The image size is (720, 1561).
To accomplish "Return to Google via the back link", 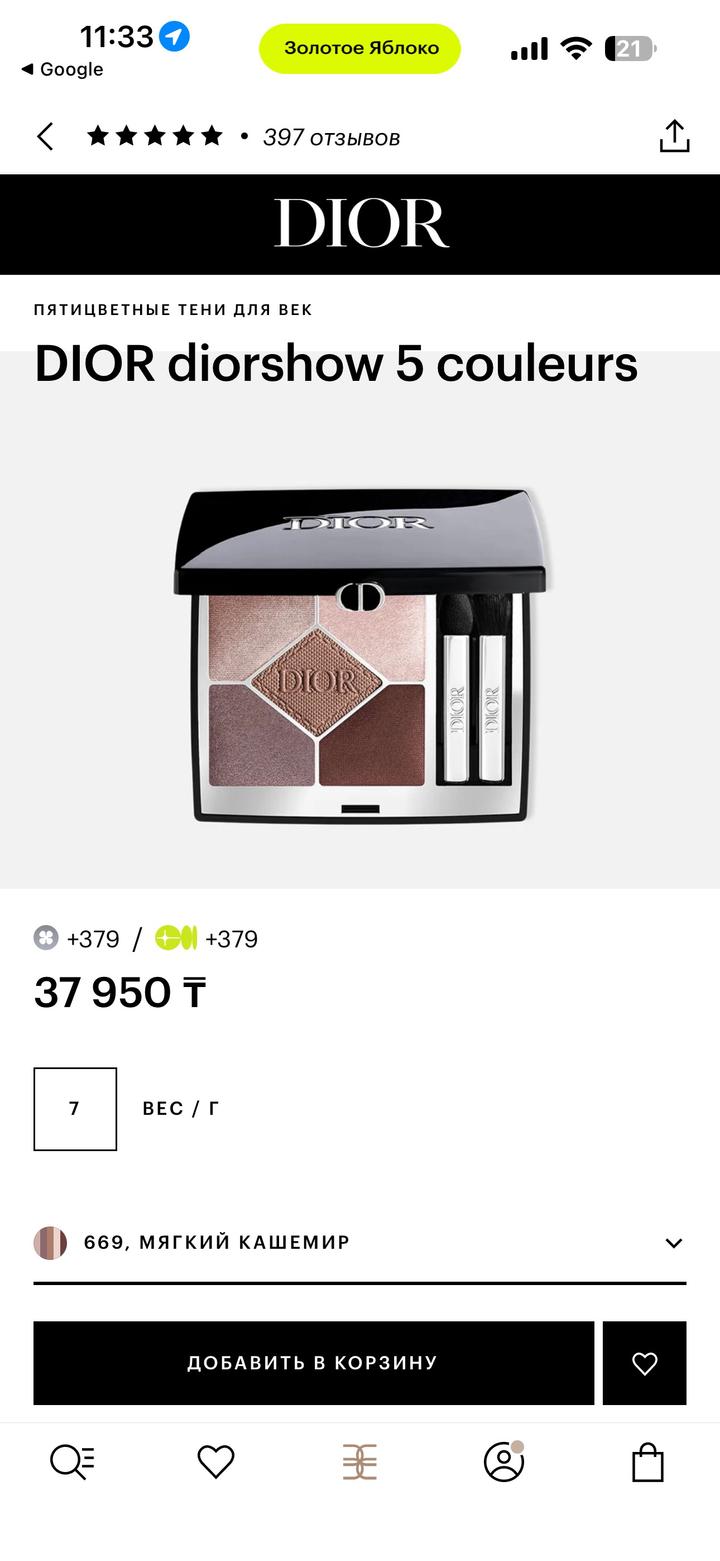I will (x=62, y=69).
